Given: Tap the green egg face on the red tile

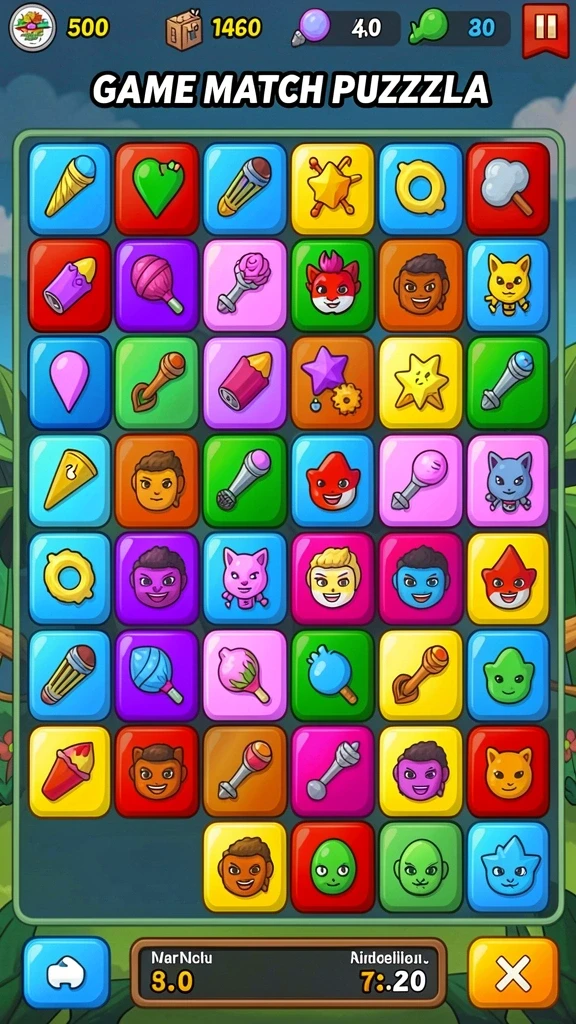Looking at the screenshot, I should 332,867.
